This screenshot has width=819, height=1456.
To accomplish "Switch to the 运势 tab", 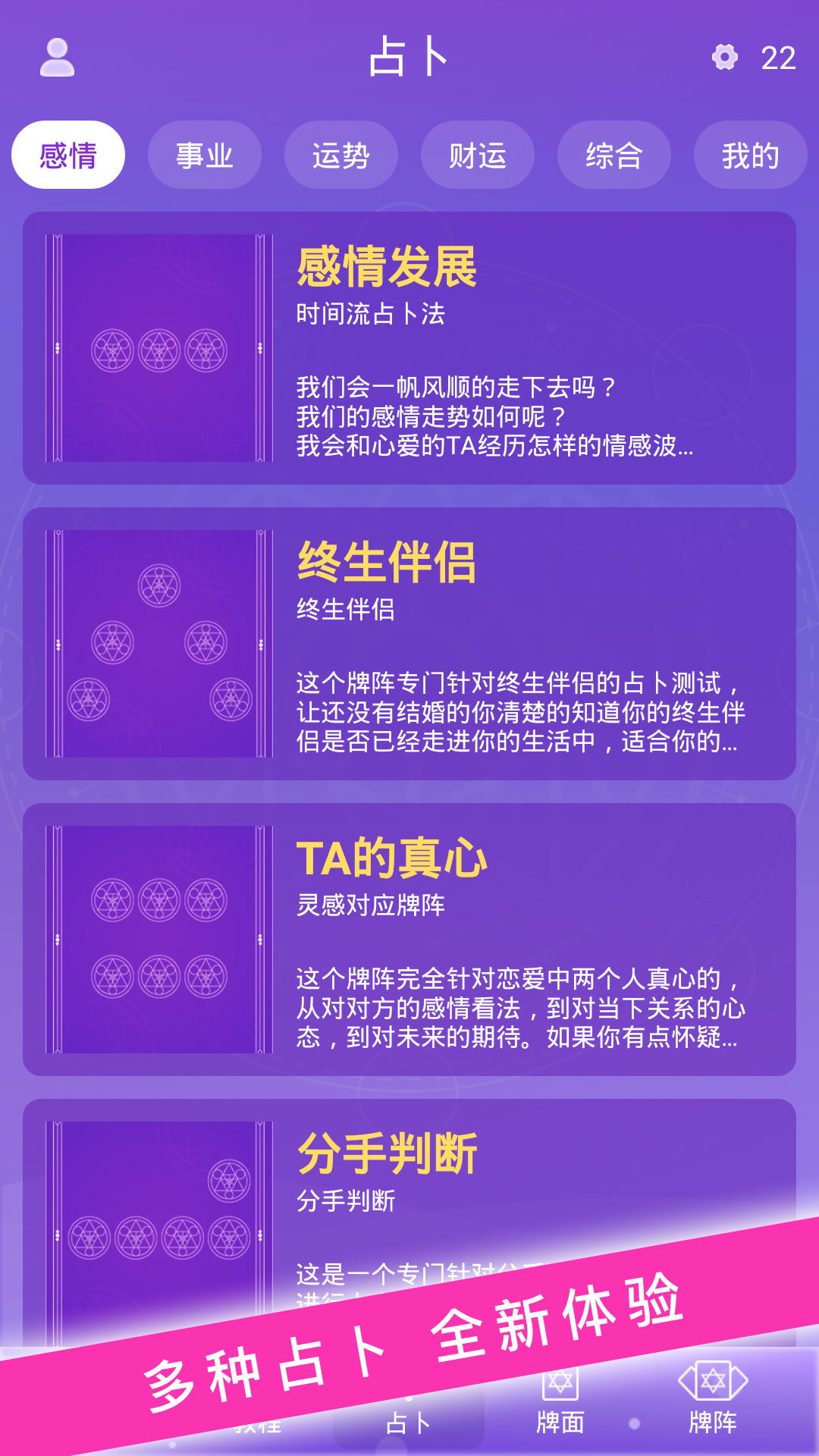I will click(341, 155).
